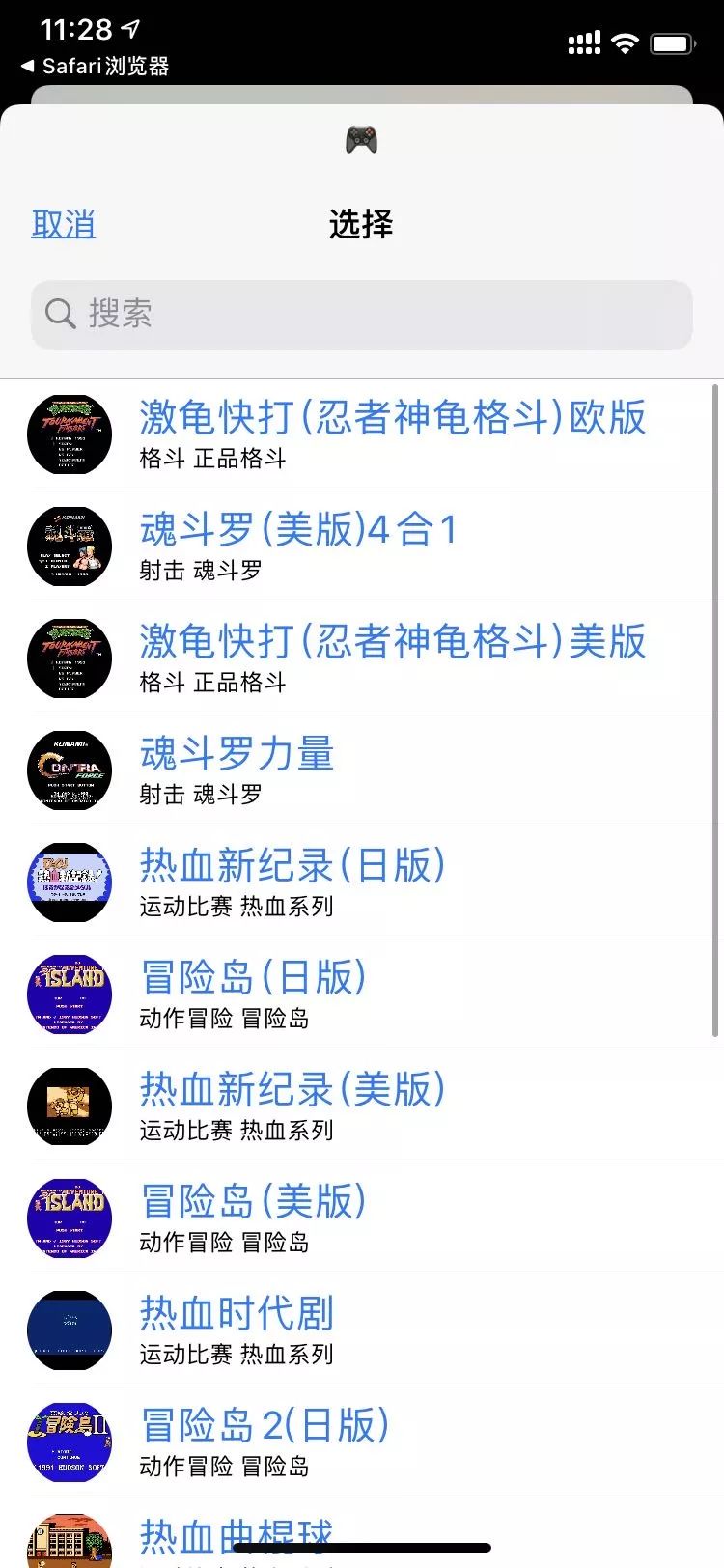Select 激龟快打(忍者神龟格斗)欧版
The width and height of the screenshot is (724, 1568).
[391, 434]
